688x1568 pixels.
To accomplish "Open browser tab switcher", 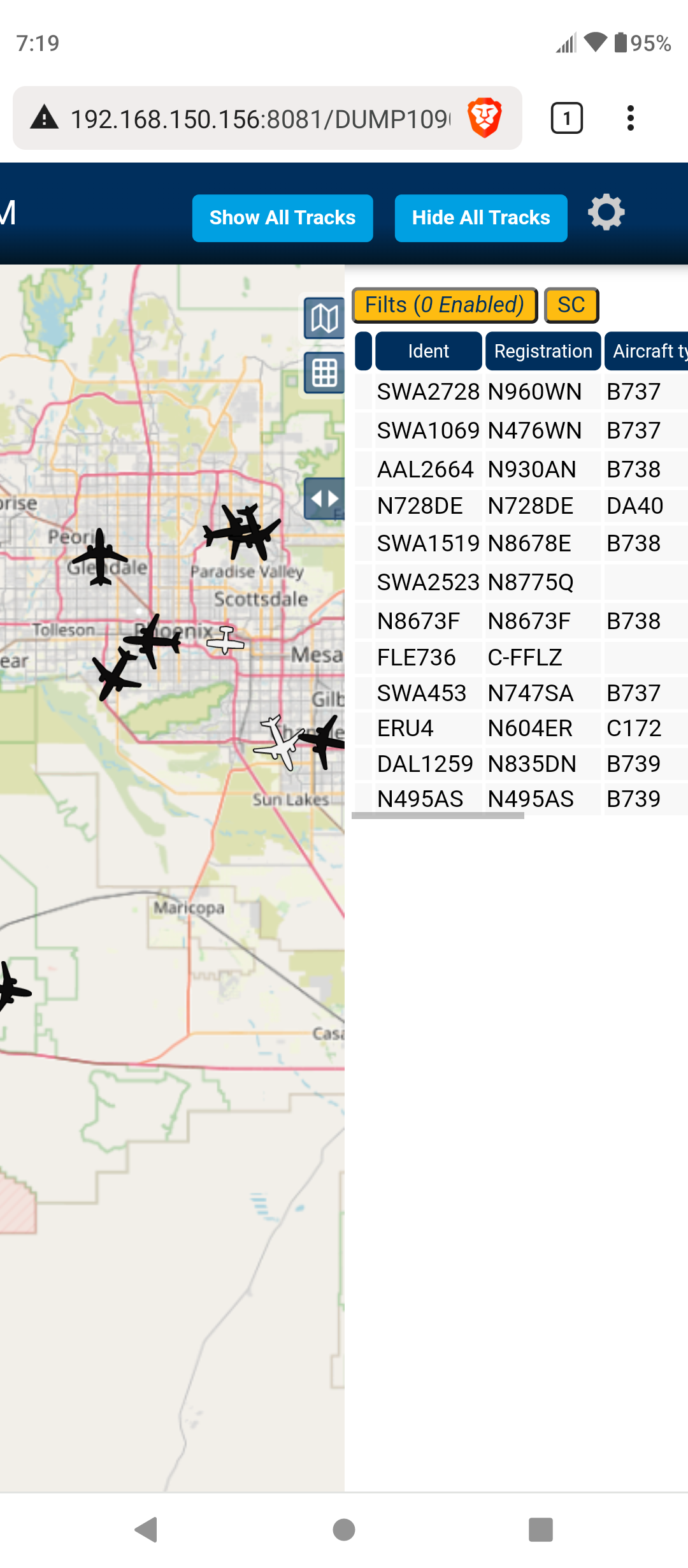I will click(x=566, y=118).
